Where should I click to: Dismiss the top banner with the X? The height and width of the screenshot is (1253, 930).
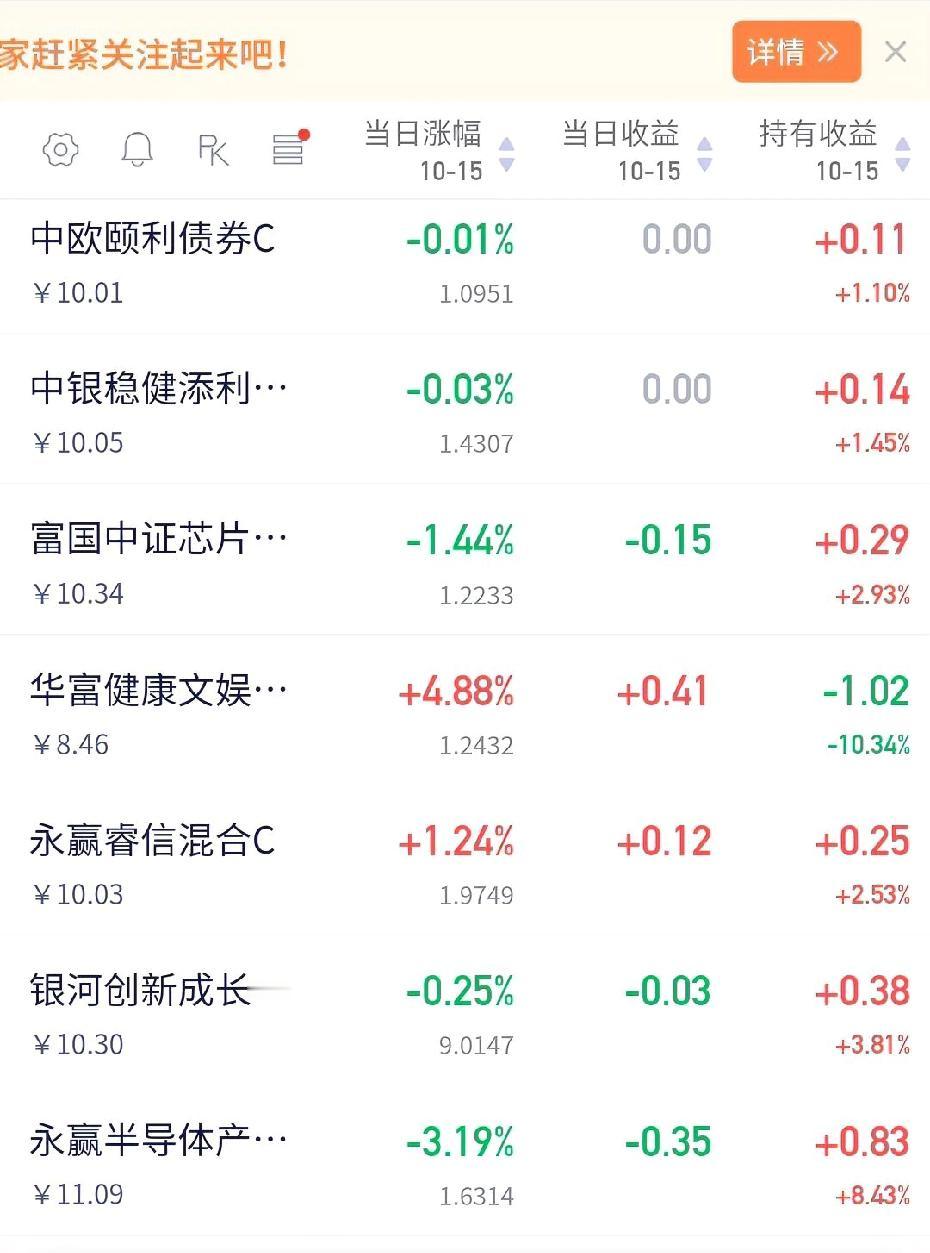coord(895,51)
